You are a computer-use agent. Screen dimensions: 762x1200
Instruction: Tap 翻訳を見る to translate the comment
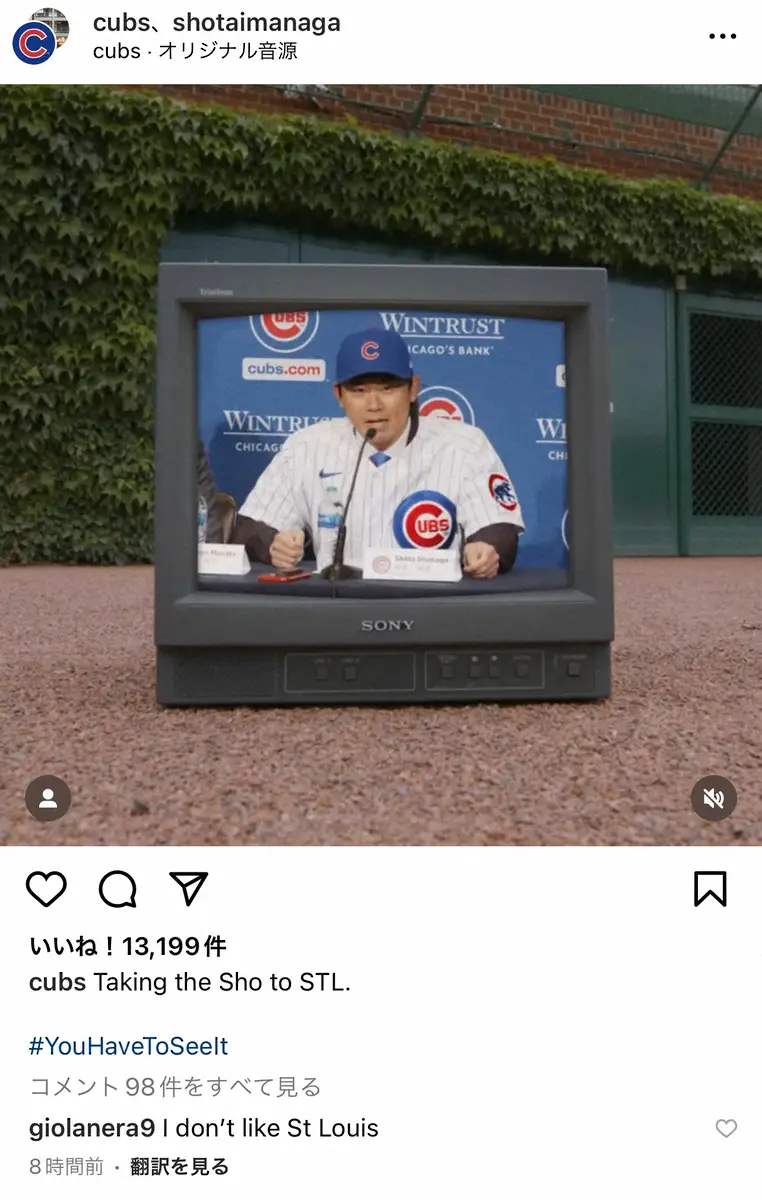tap(179, 1166)
